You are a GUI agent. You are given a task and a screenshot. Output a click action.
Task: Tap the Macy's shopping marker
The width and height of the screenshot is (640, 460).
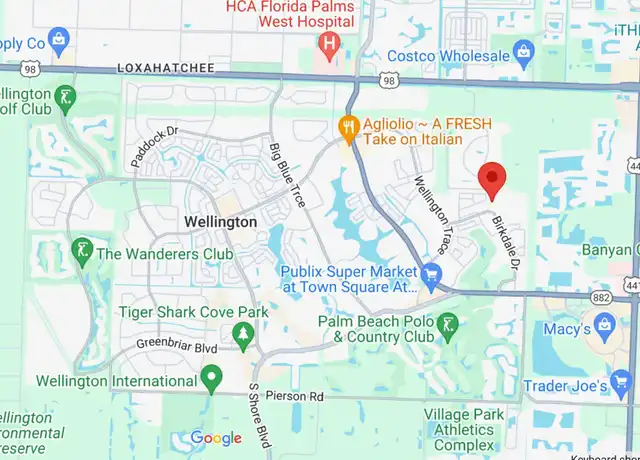[603, 325]
